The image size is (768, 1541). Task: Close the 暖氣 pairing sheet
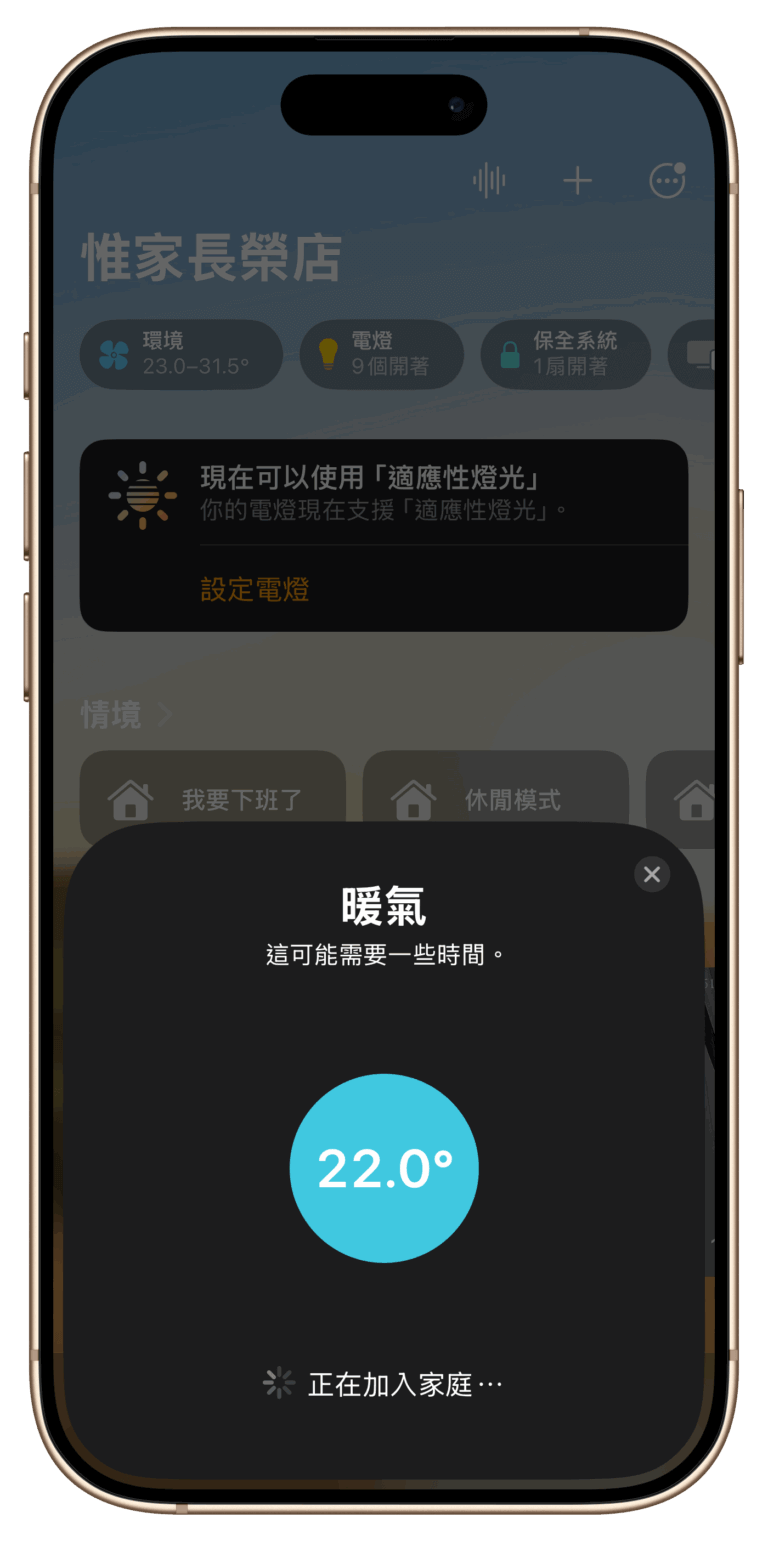click(x=652, y=875)
